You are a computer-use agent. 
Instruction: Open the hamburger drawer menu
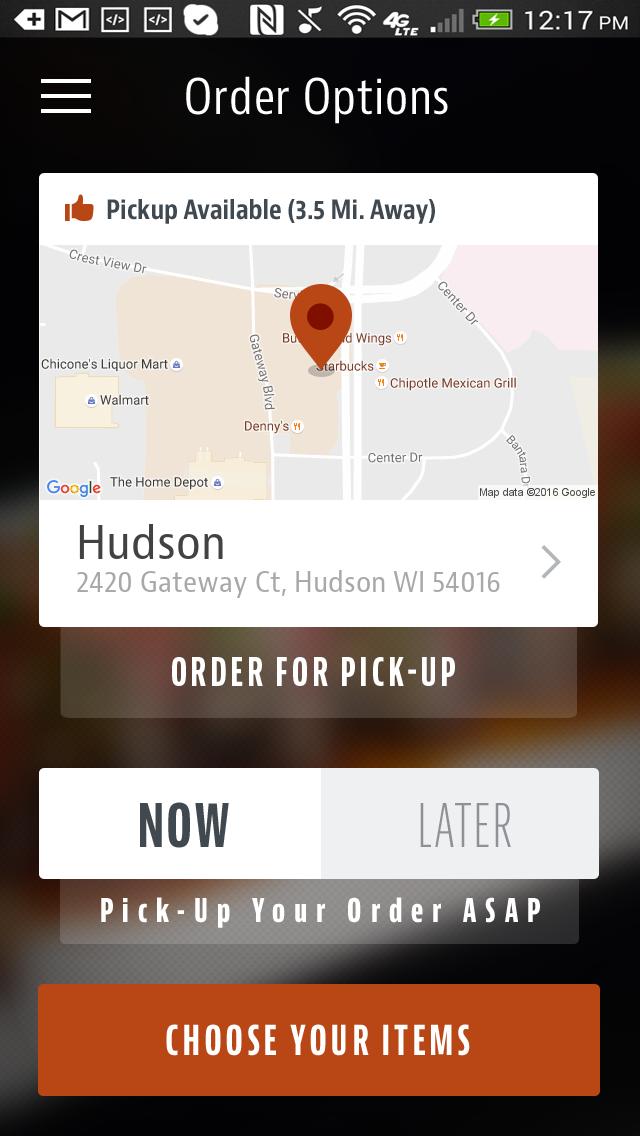(x=66, y=96)
